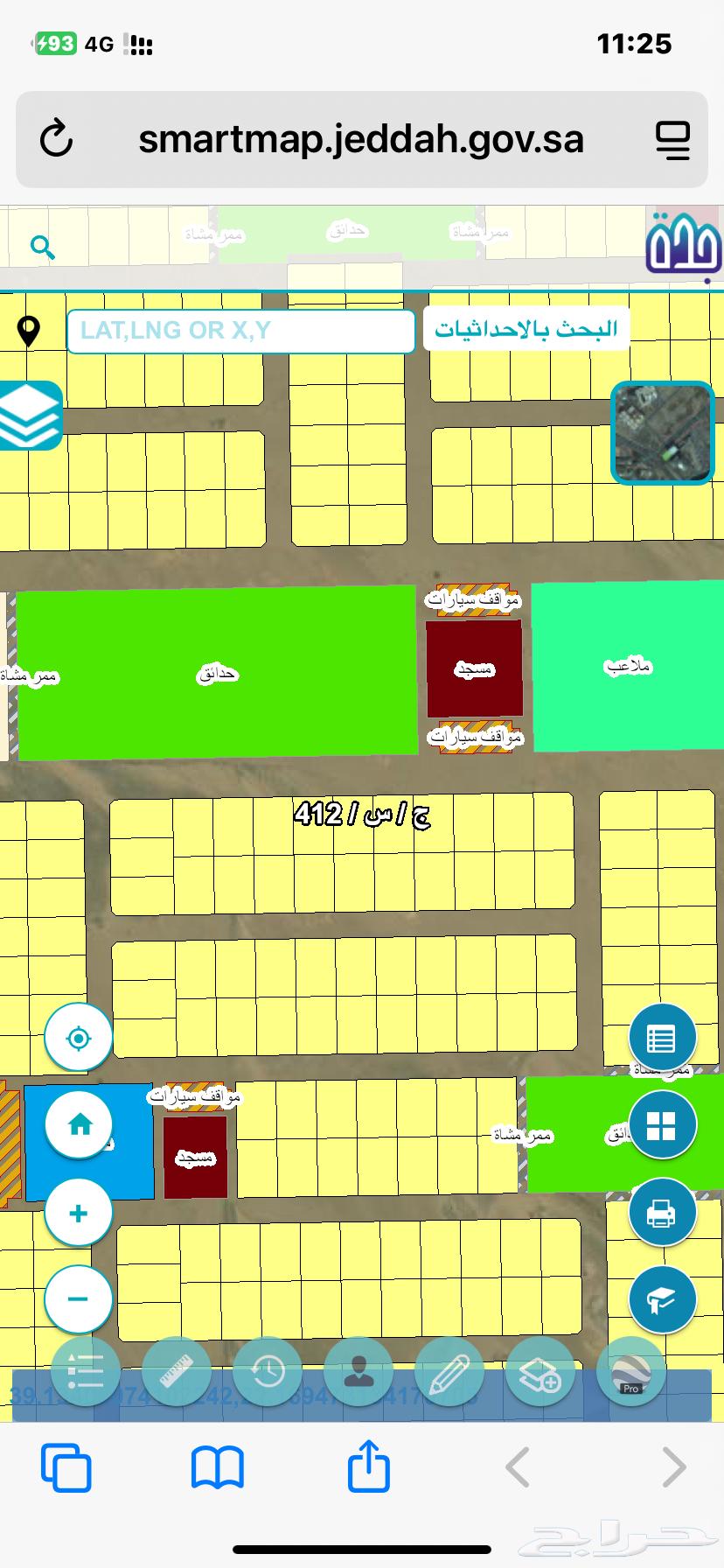Open the ruler measurement tool

pyautogui.click(x=176, y=1372)
